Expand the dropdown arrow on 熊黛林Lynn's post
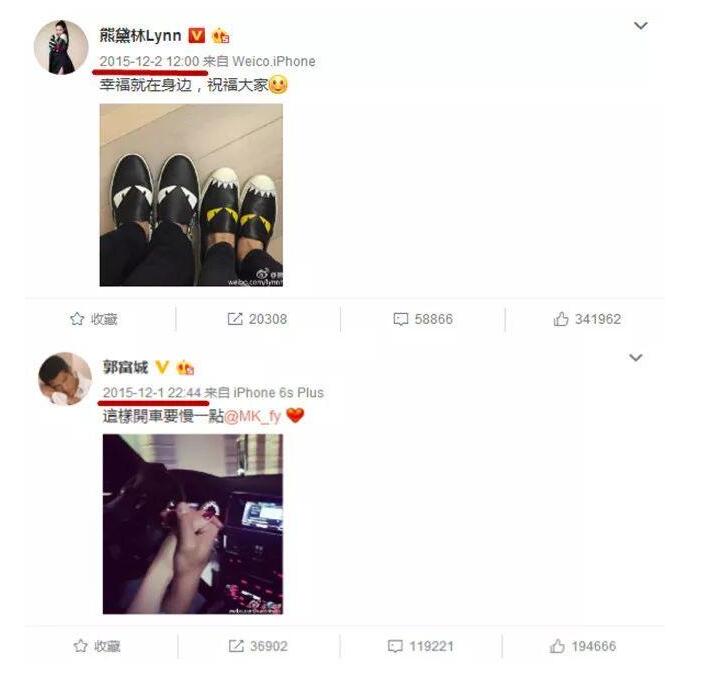 click(640, 26)
